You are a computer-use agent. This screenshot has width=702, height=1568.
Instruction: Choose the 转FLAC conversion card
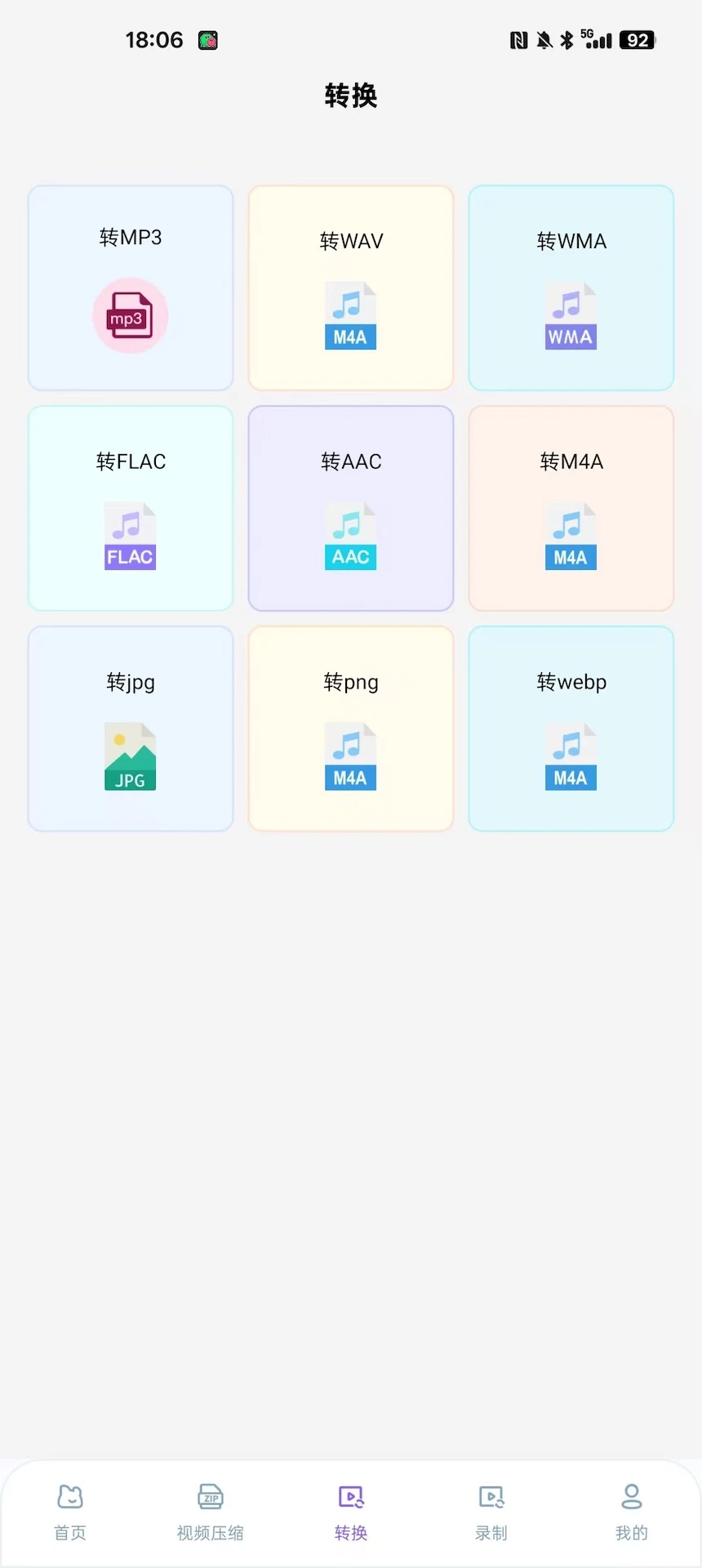[x=131, y=509]
